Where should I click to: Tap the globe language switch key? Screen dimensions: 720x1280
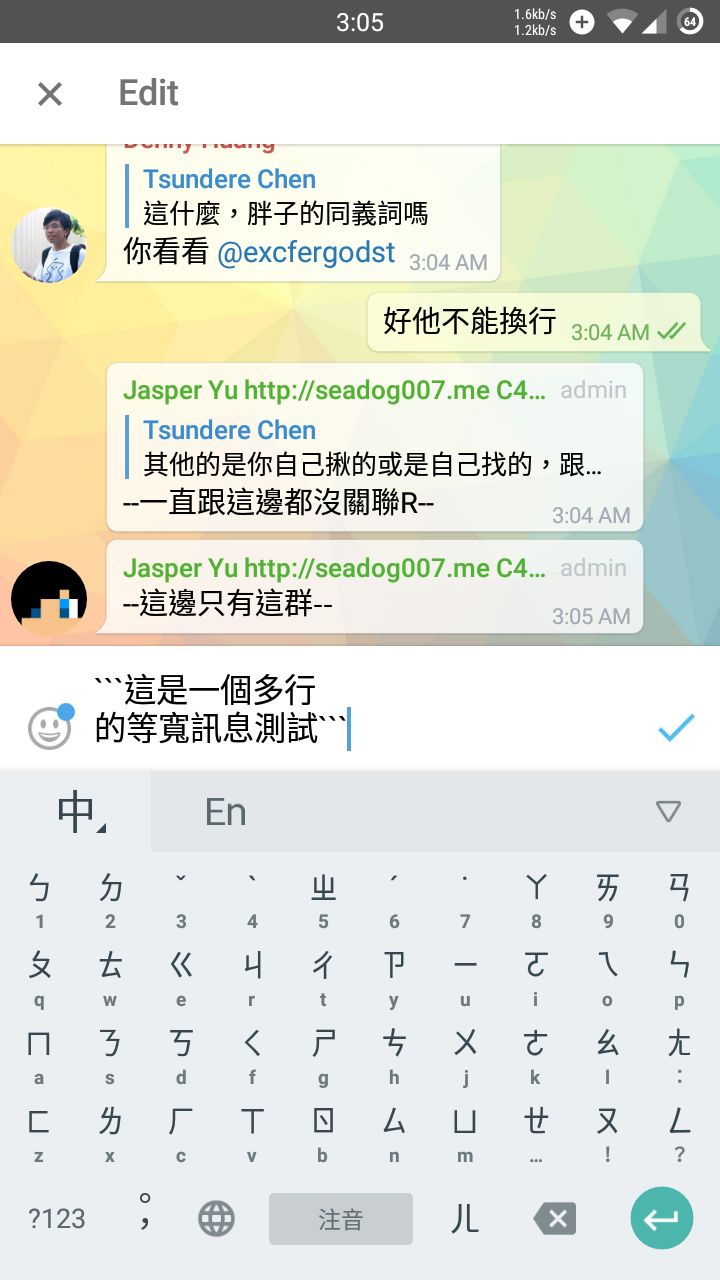(216, 1218)
